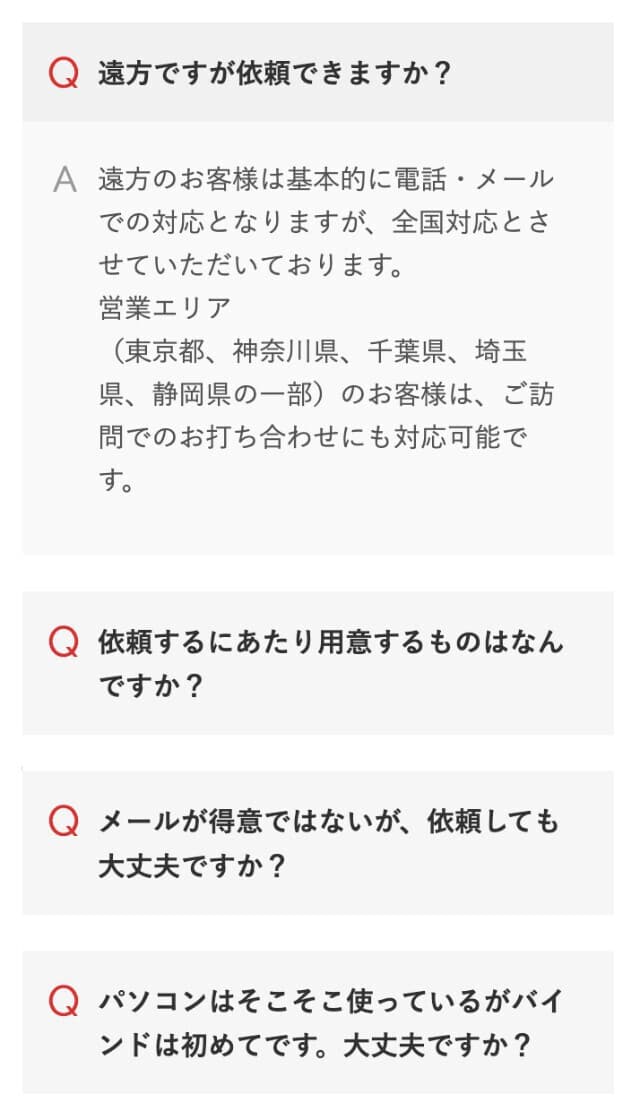Expand the メールが得意ではないが question
Viewport: 640px width, 1120px height.
click(318, 842)
